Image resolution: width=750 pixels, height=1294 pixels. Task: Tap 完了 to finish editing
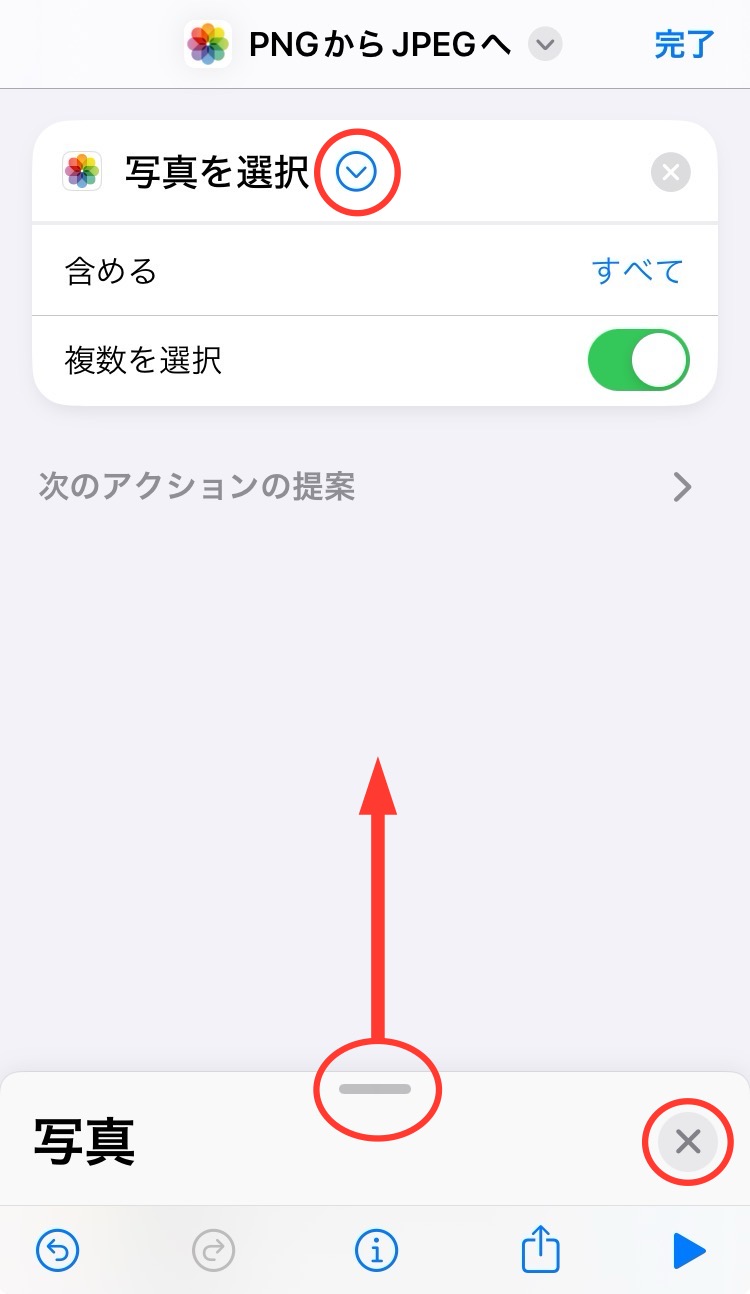point(685,44)
